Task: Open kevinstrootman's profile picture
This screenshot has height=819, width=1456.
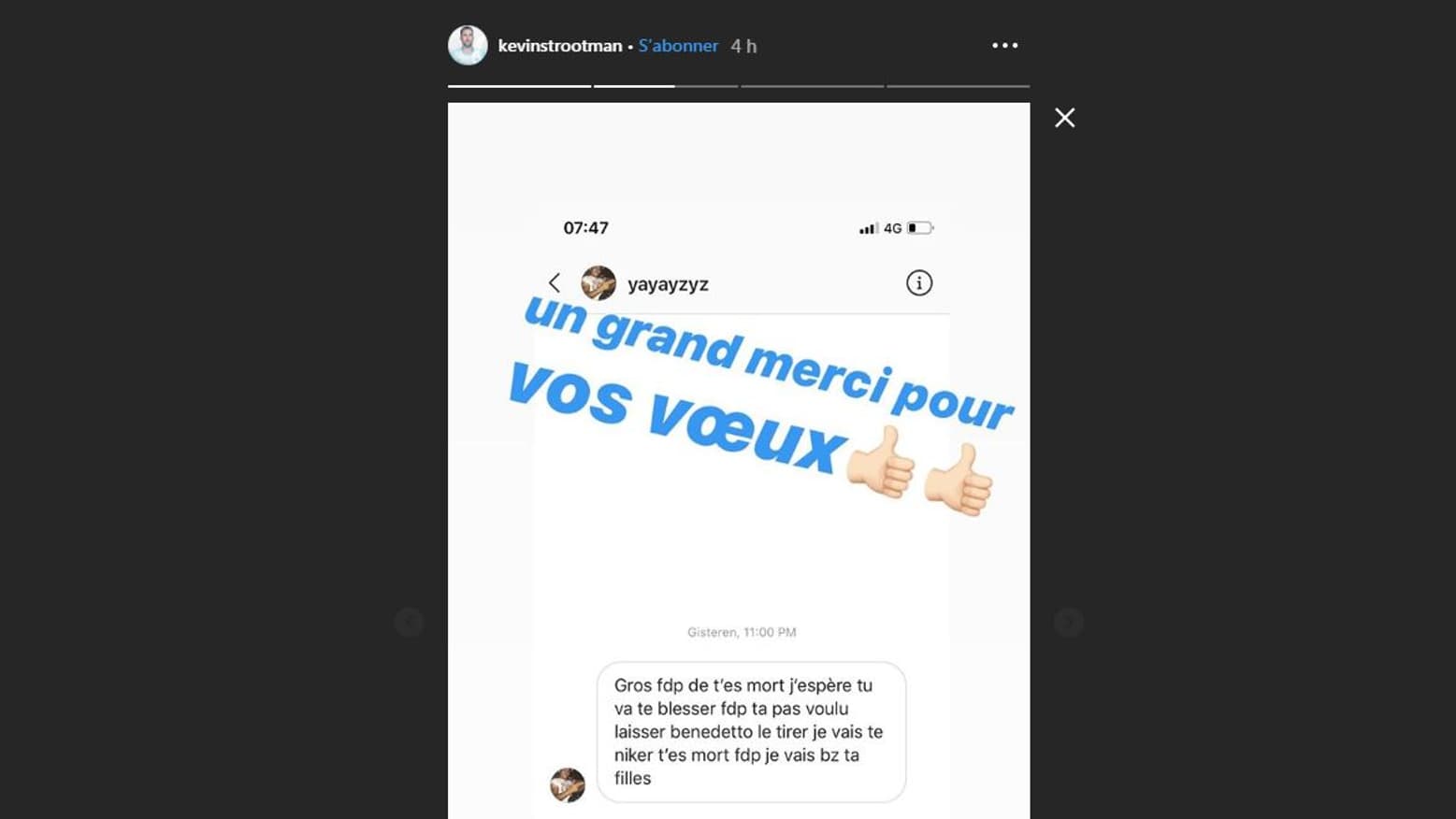Action: (x=468, y=45)
